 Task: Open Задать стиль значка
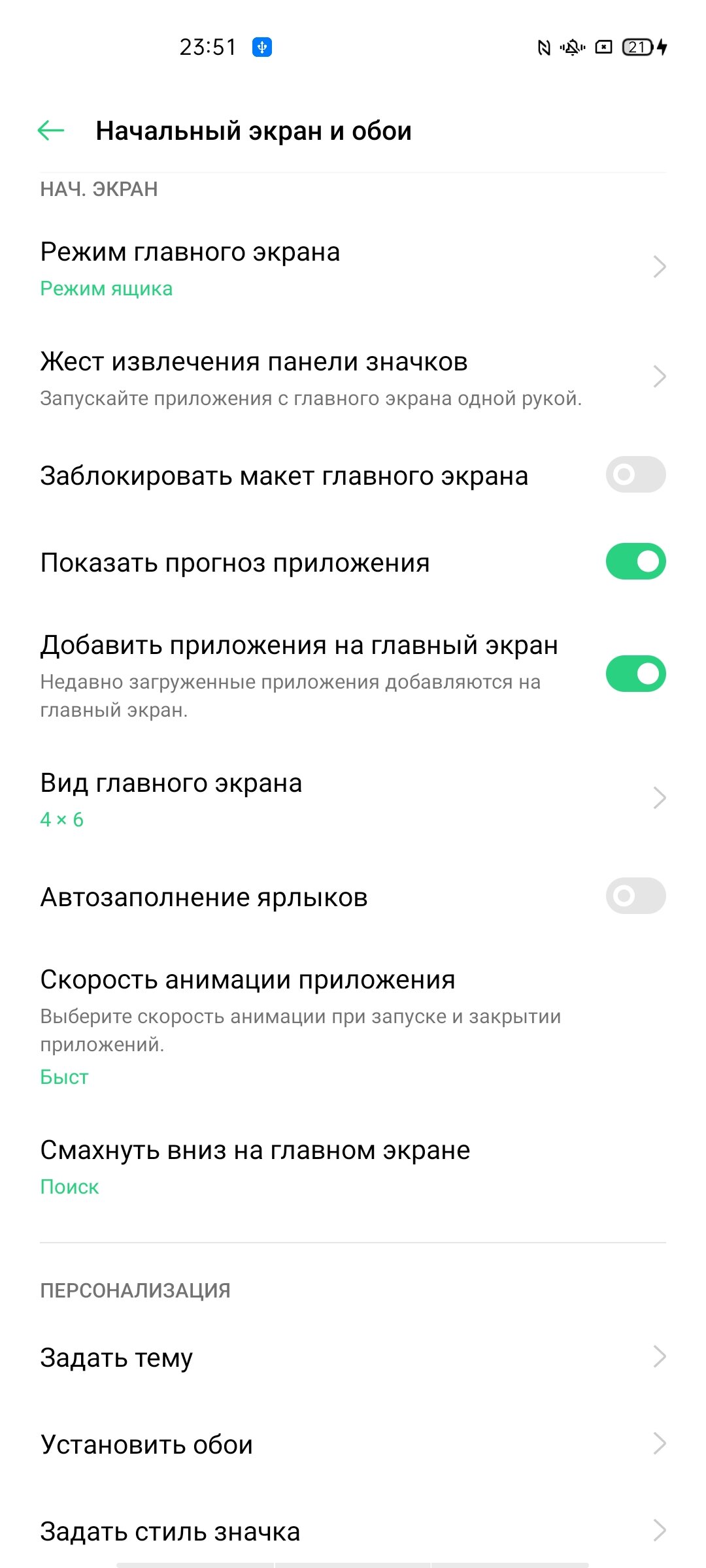[353, 1531]
